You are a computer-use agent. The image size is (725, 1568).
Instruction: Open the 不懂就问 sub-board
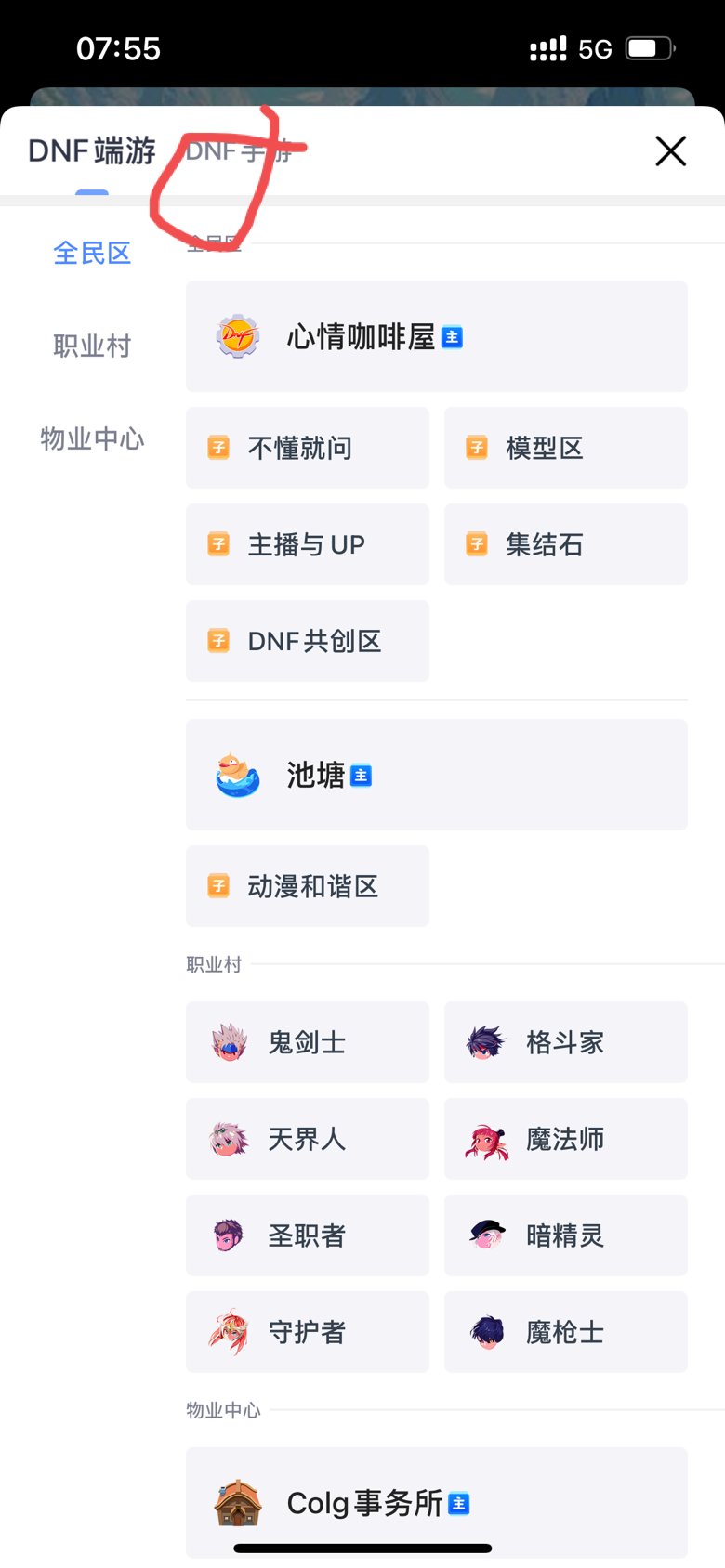tap(308, 448)
